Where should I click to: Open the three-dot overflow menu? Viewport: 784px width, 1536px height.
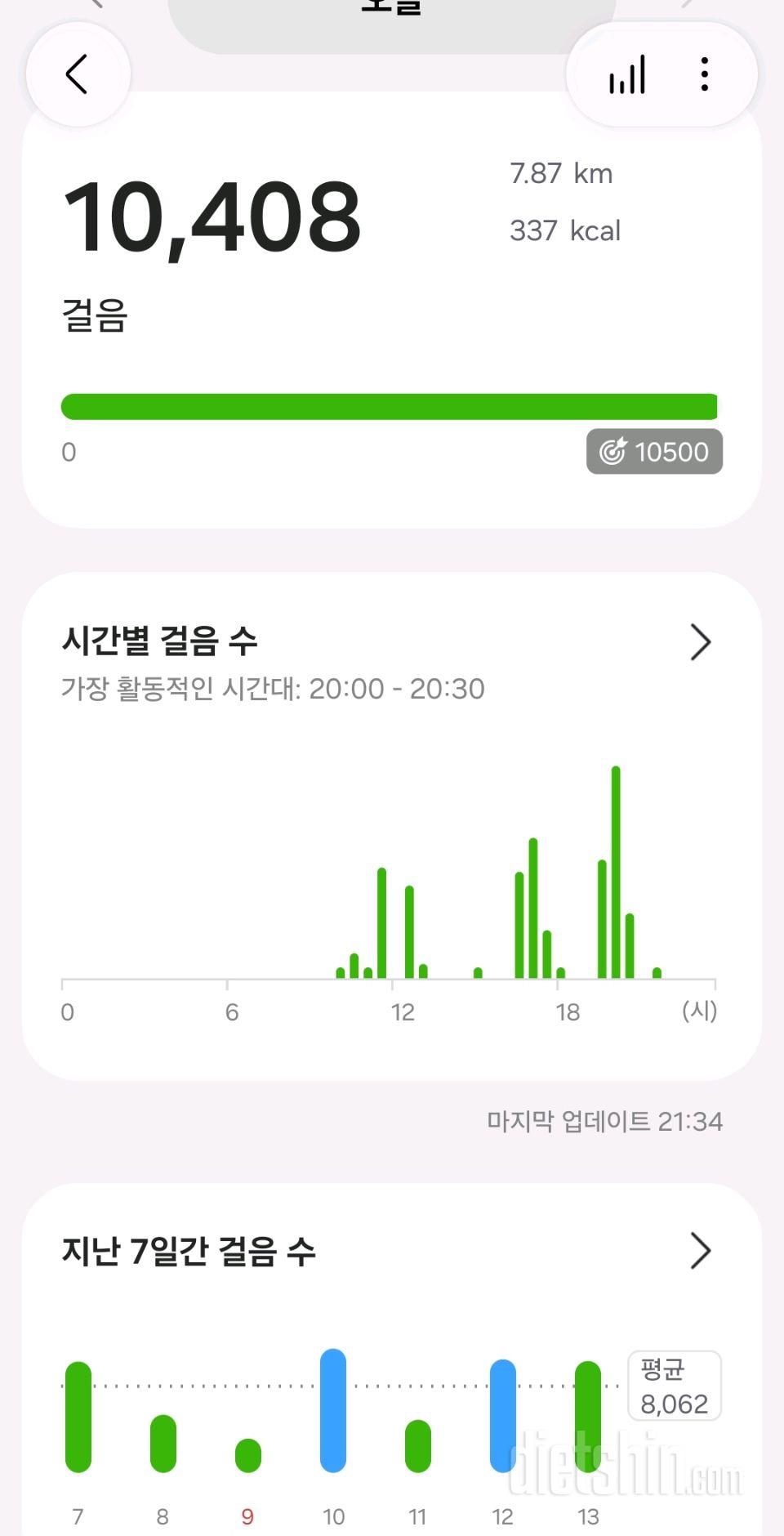point(704,74)
